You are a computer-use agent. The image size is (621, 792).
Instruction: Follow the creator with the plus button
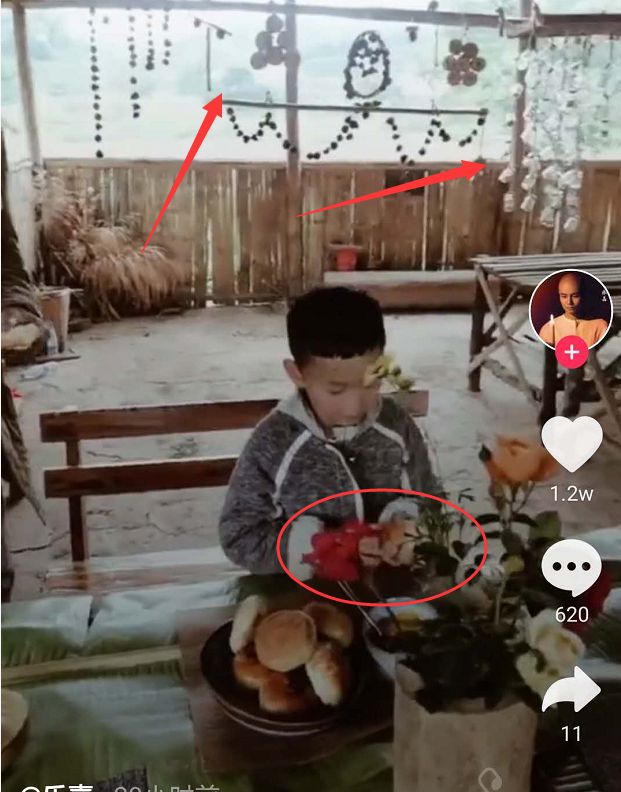coord(571,352)
